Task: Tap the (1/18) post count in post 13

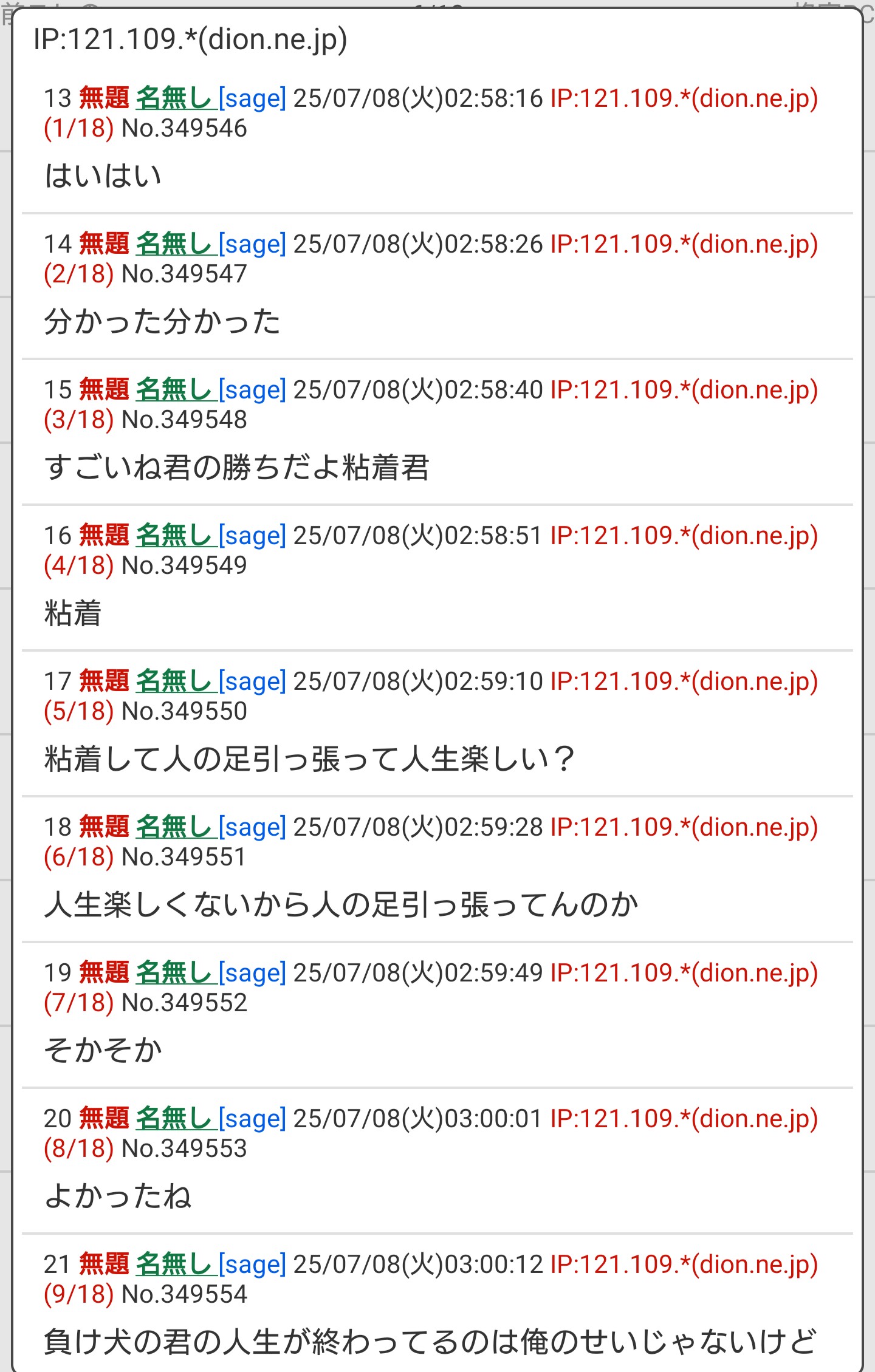Action: [78, 128]
